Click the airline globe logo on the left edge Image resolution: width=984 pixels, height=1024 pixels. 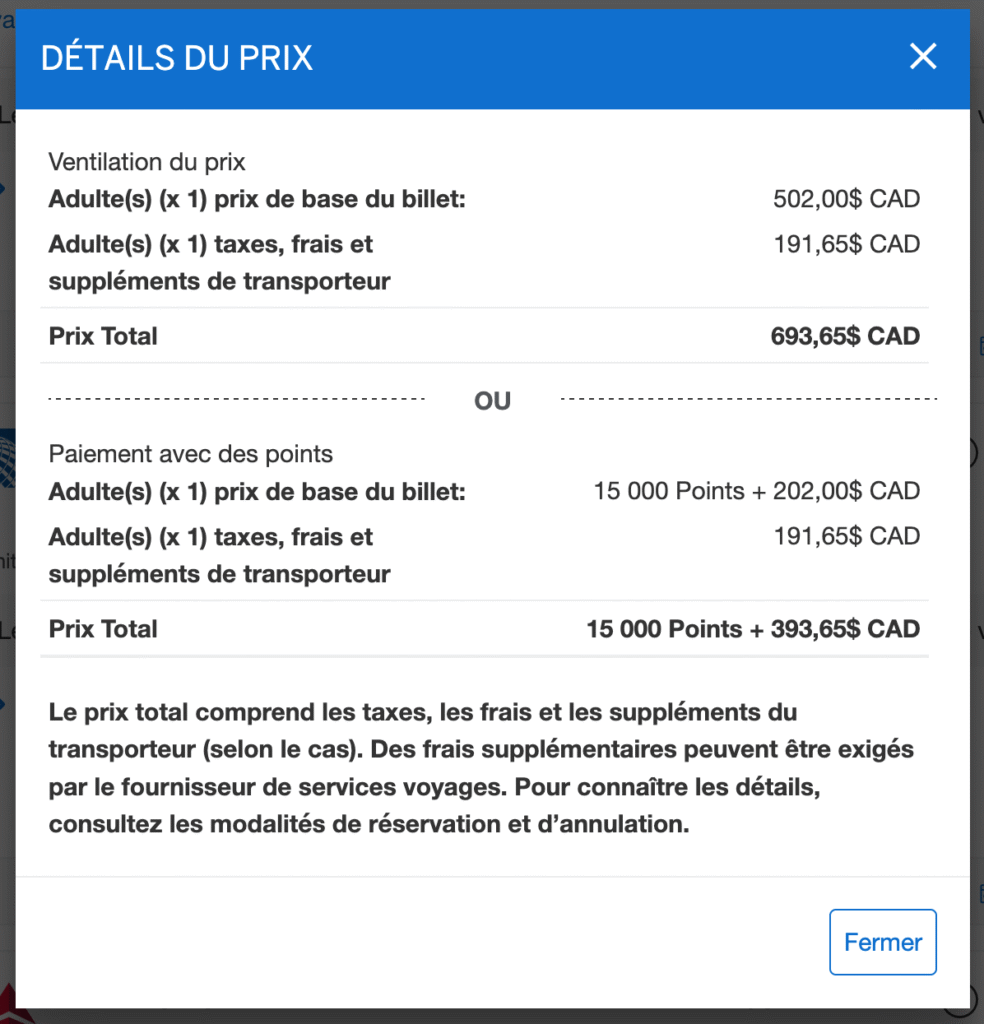point(5,460)
